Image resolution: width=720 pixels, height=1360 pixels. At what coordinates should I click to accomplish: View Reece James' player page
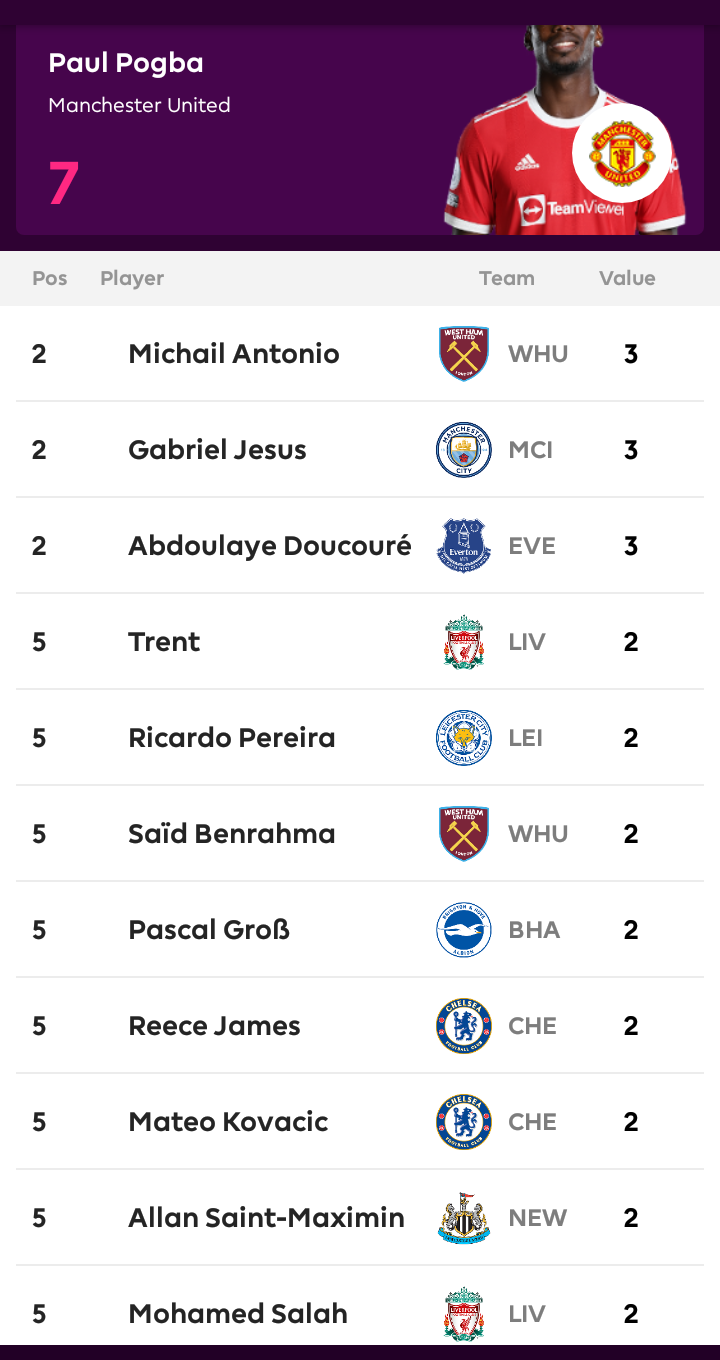(360, 1026)
